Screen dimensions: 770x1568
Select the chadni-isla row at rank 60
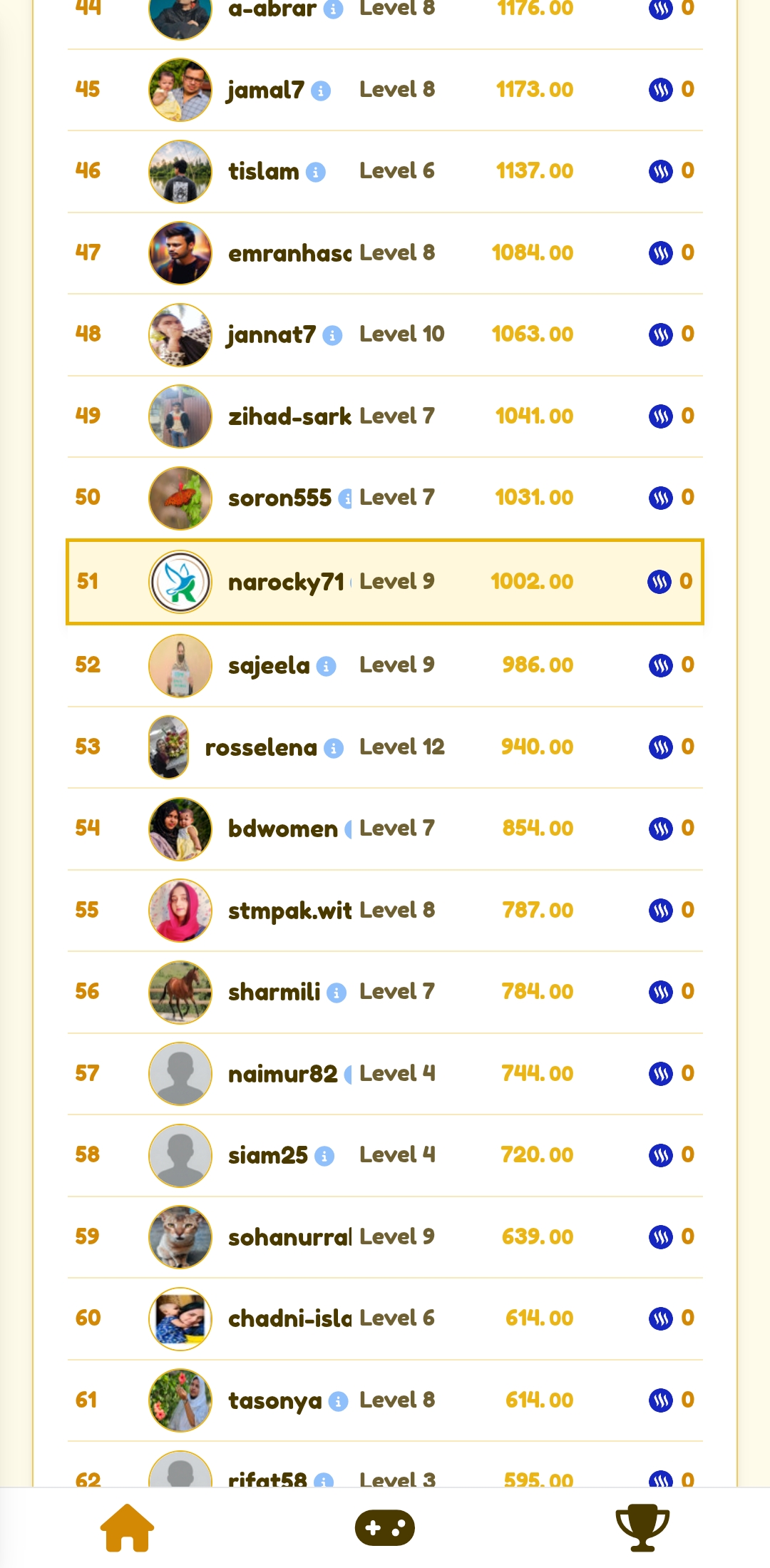[x=385, y=1318]
